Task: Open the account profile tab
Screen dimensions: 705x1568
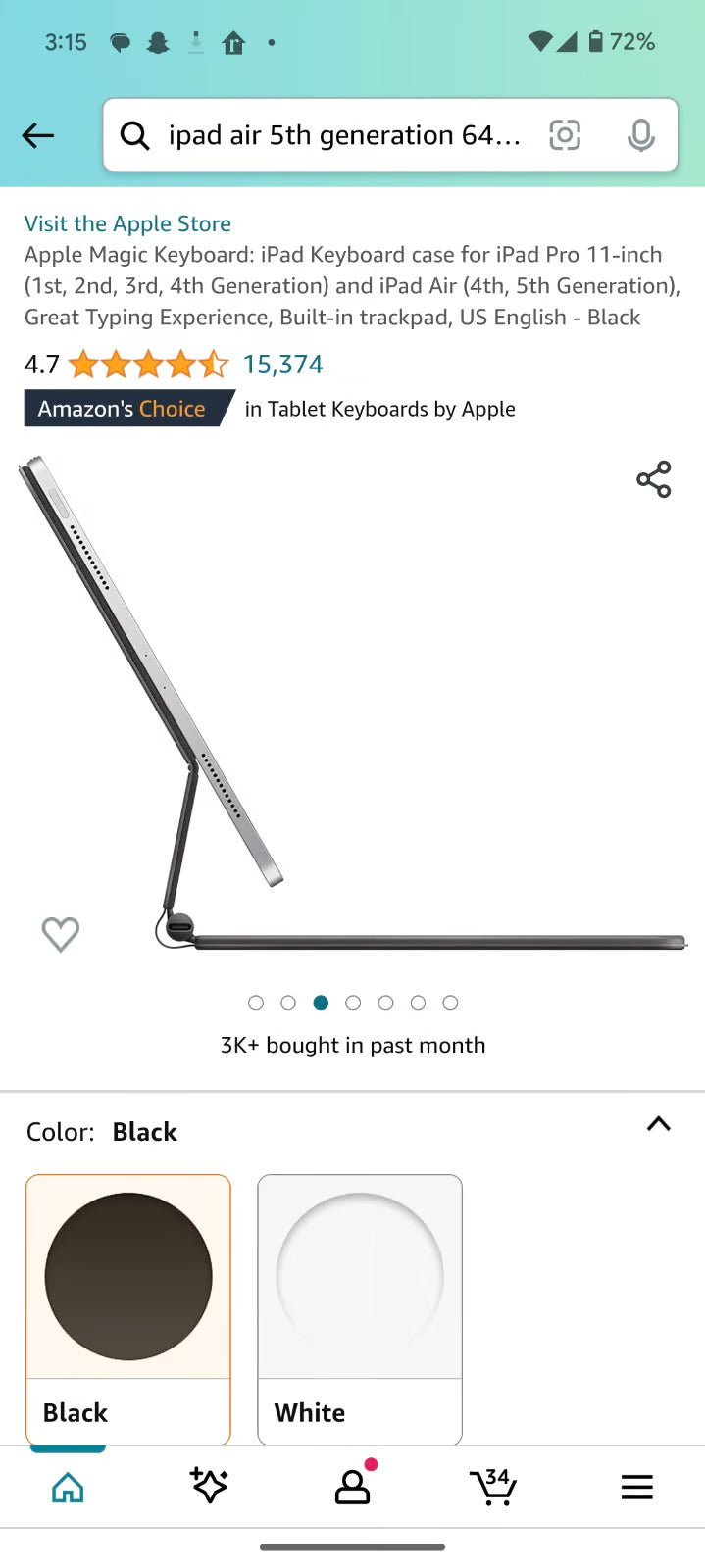Action: click(352, 1487)
